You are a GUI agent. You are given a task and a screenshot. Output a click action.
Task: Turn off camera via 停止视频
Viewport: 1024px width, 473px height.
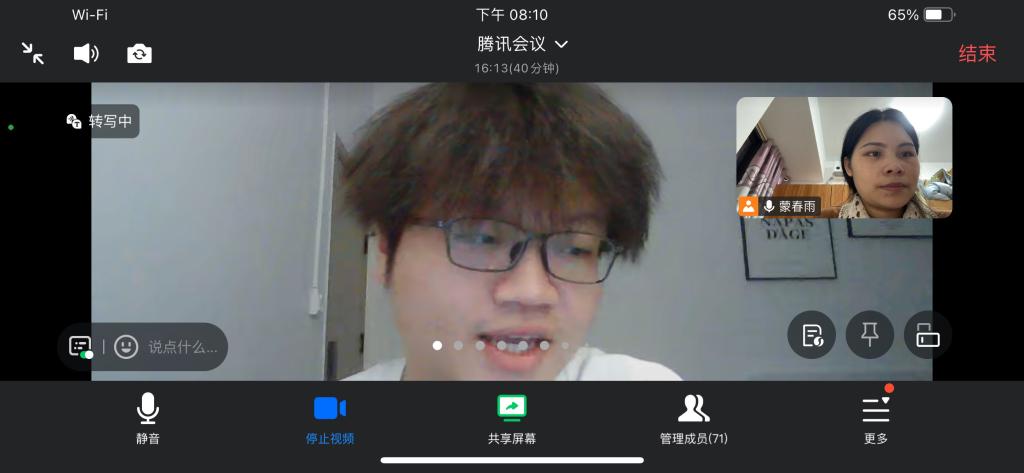329,418
